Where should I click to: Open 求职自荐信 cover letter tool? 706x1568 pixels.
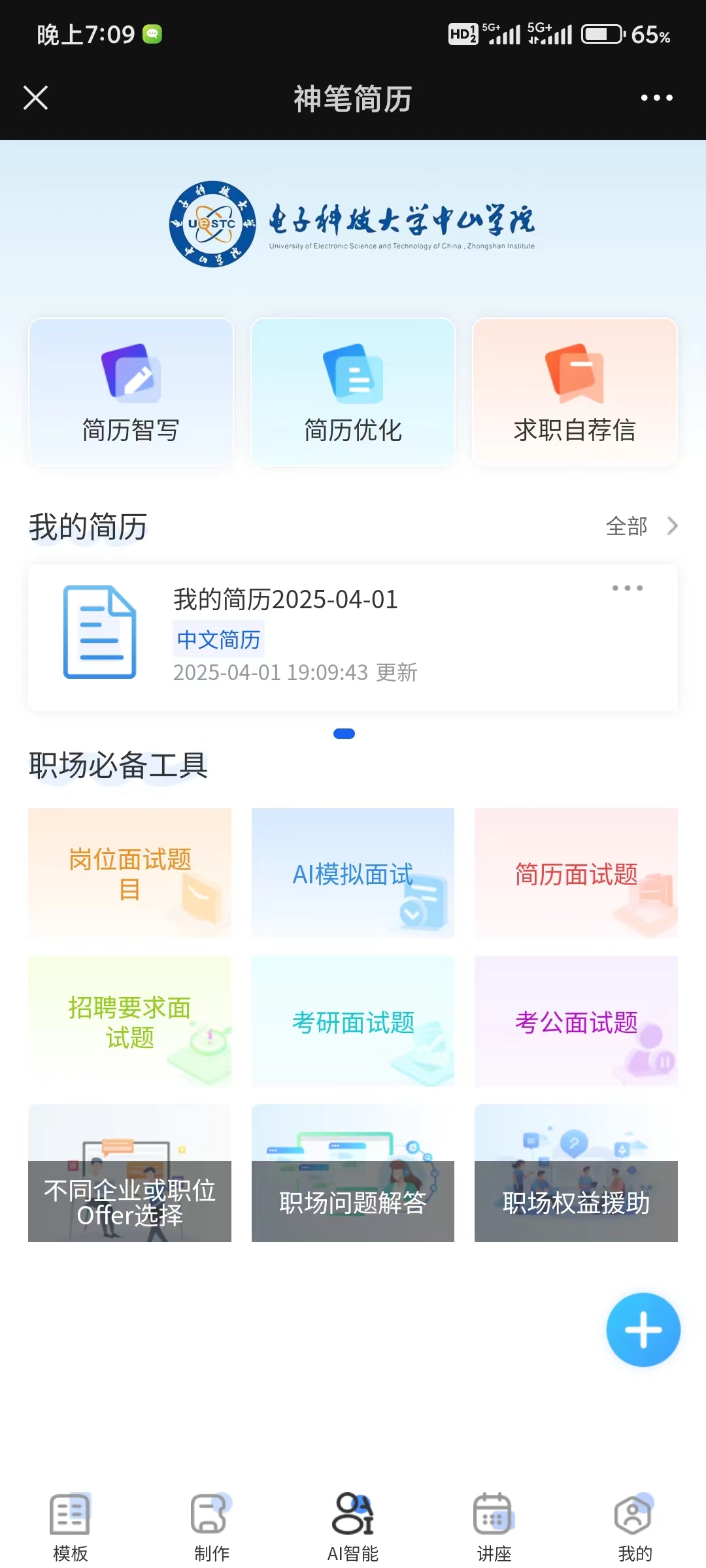(575, 392)
